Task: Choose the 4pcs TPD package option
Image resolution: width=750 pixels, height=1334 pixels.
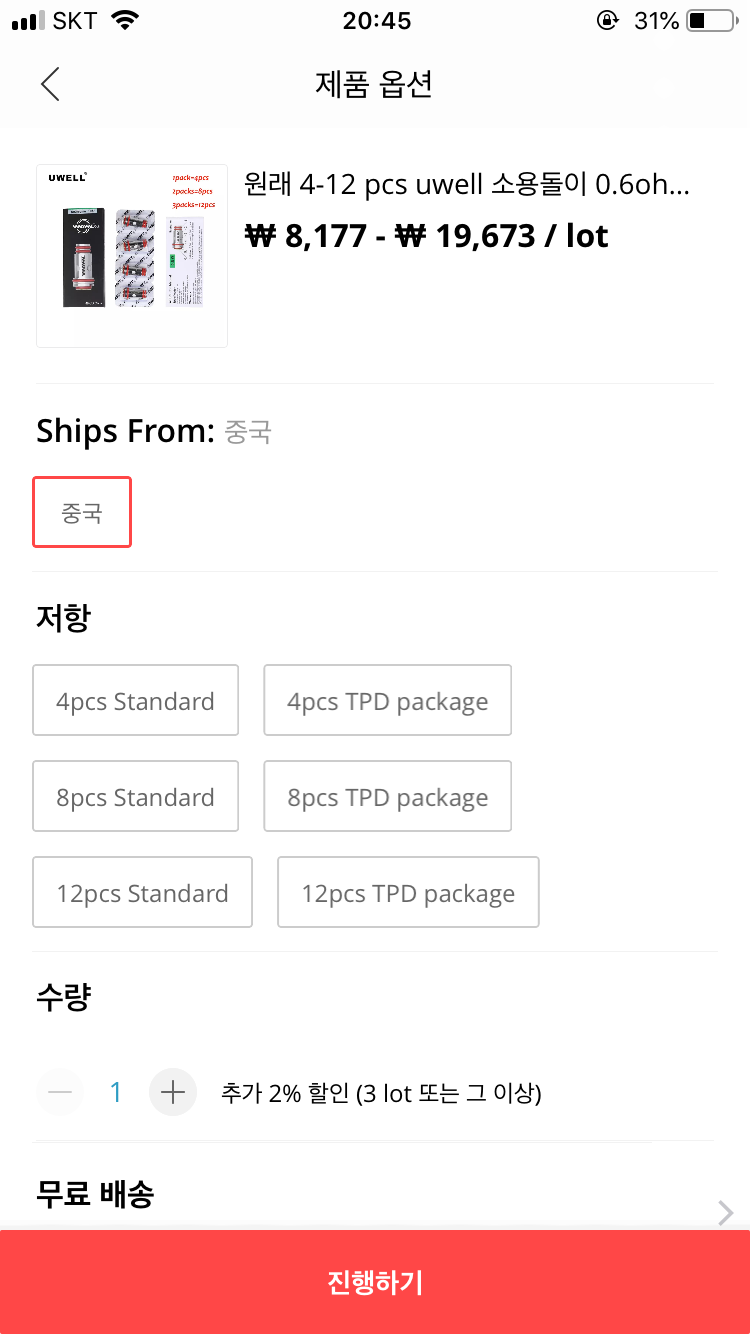Action: [388, 700]
